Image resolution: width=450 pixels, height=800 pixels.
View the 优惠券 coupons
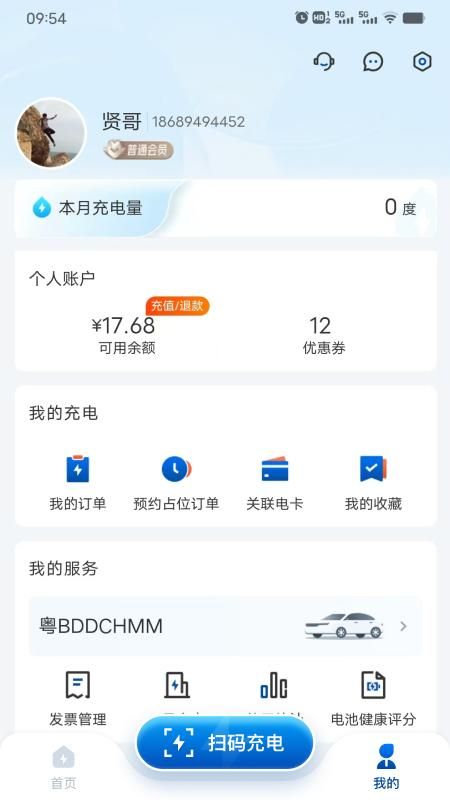[323, 335]
